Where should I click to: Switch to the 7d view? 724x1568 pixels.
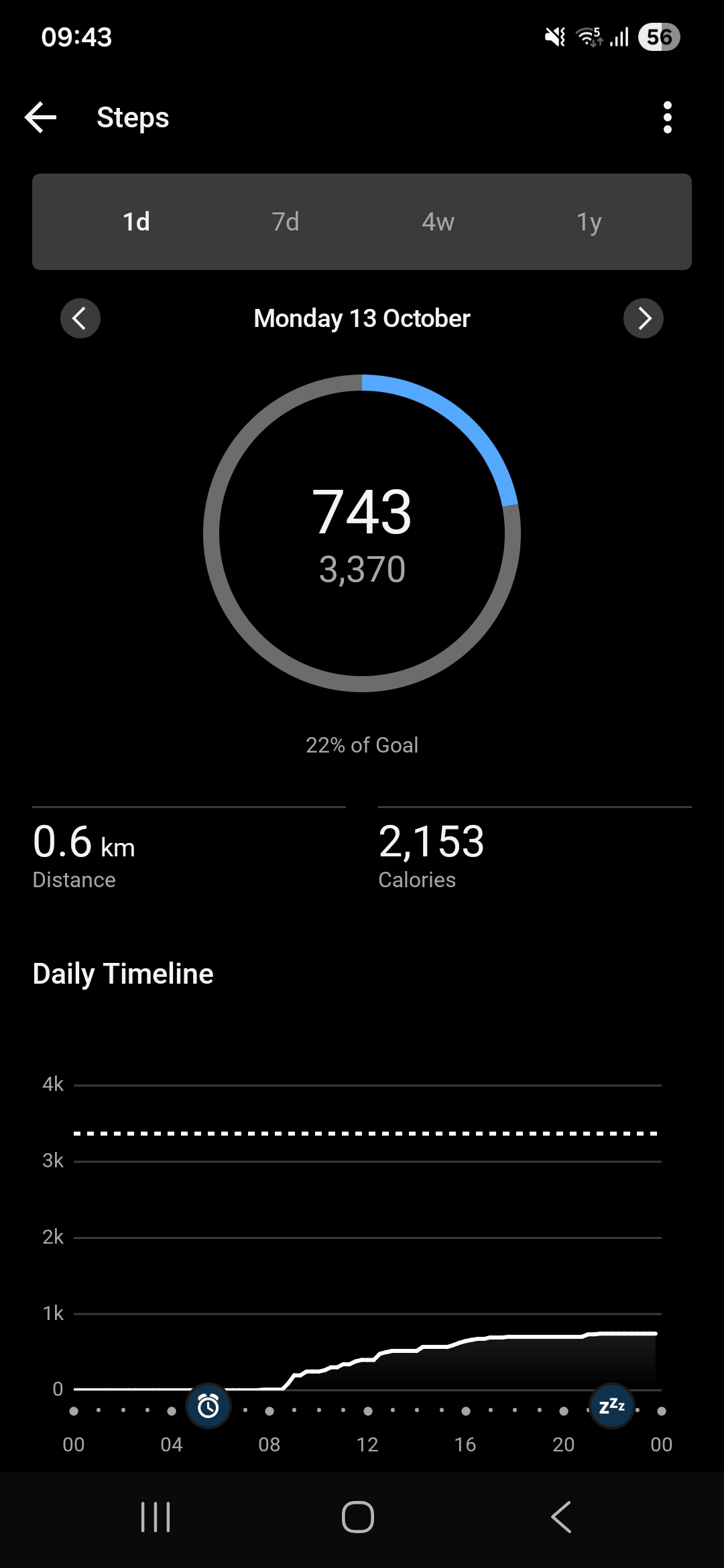[286, 222]
